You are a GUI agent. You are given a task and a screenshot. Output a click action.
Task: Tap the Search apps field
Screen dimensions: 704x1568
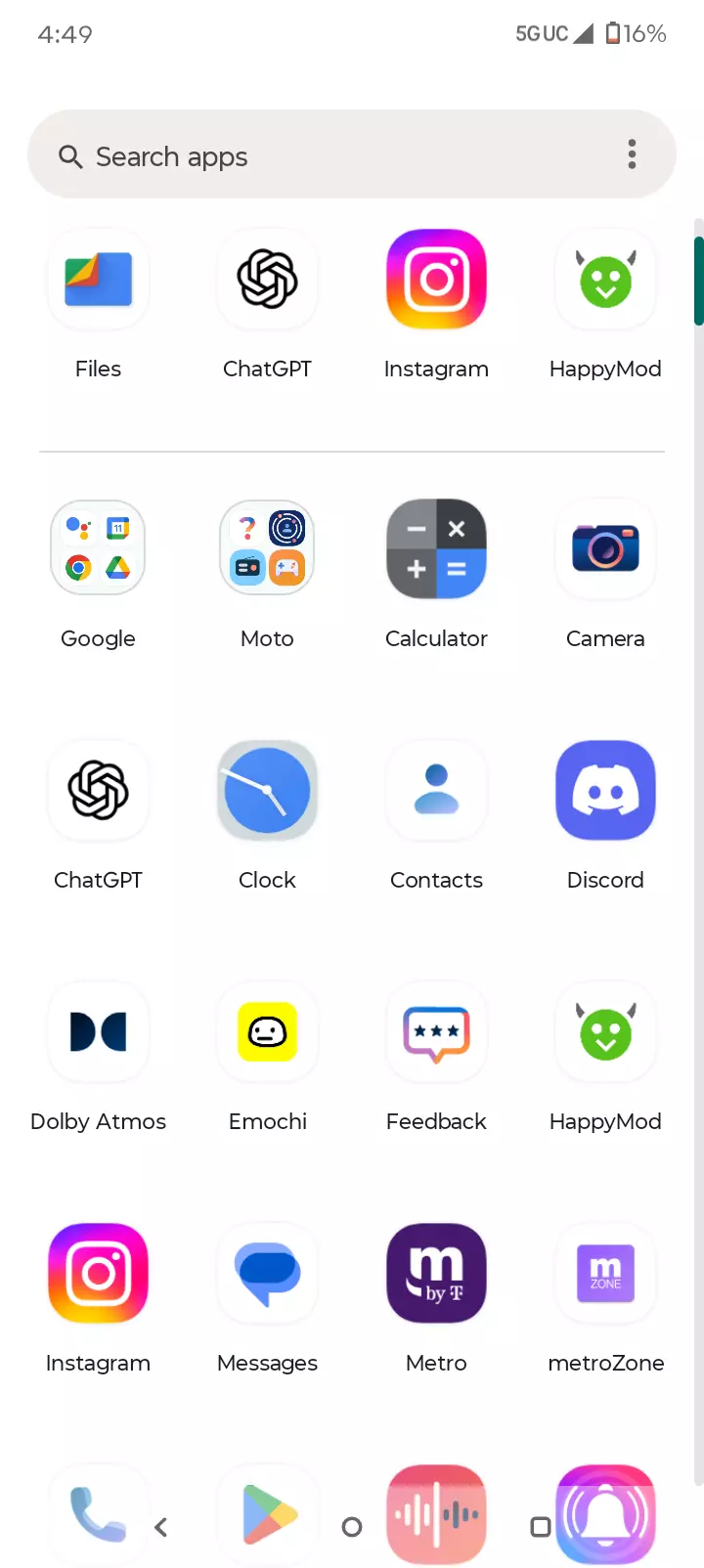tap(332, 156)
